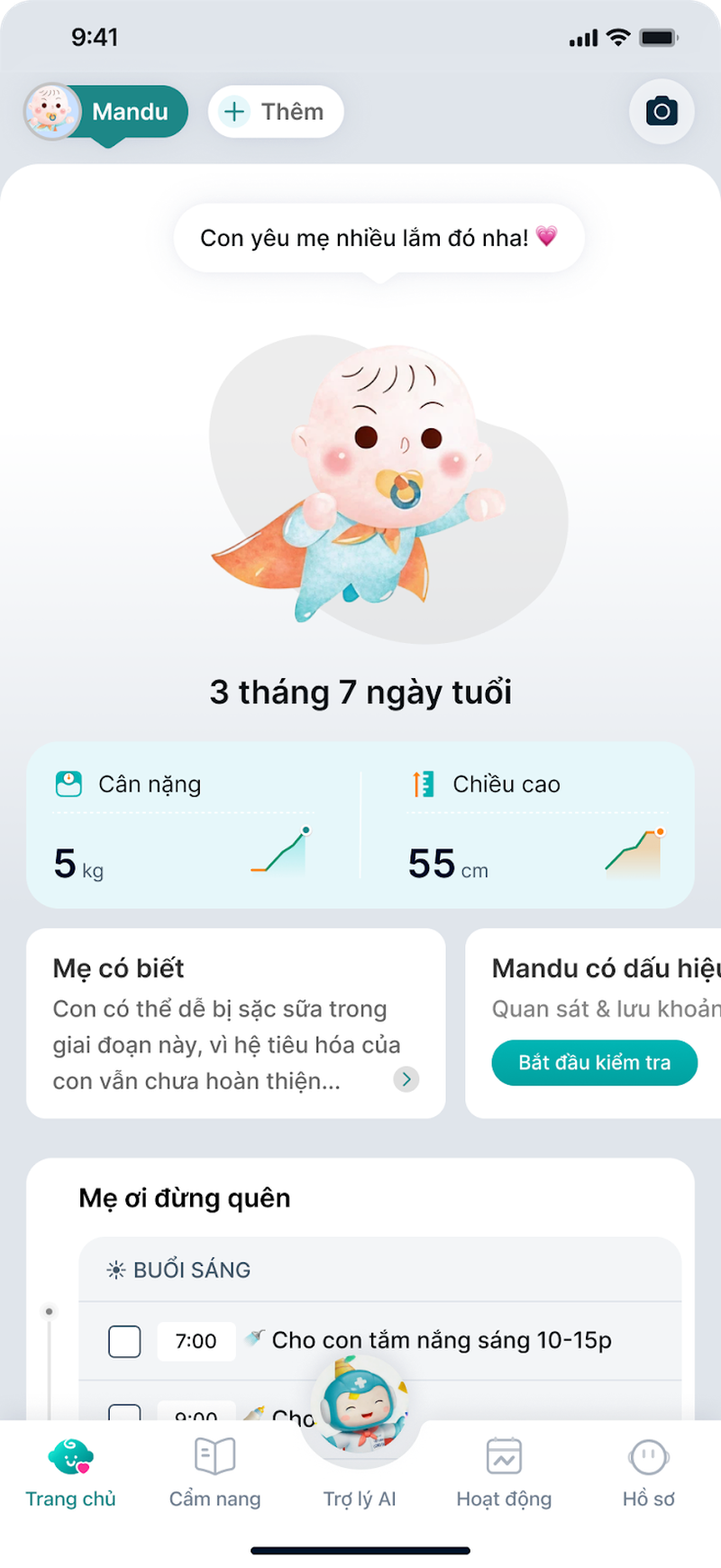Viewport: 721px width, 1568px height.
Task: Tap Thêm to add a baby
Action: tap(276, 112)
